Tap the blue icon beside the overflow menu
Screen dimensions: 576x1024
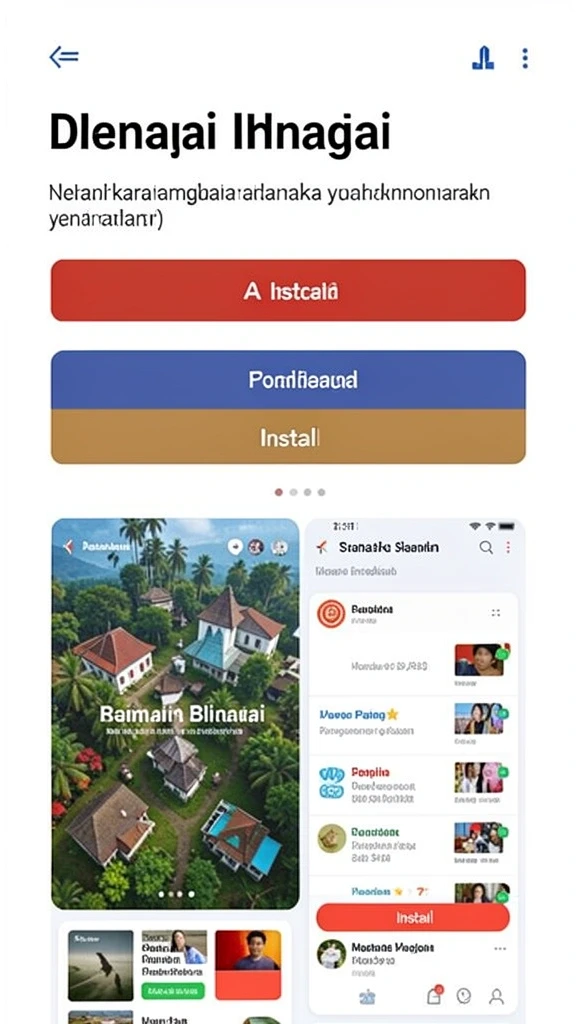point(483,58)
